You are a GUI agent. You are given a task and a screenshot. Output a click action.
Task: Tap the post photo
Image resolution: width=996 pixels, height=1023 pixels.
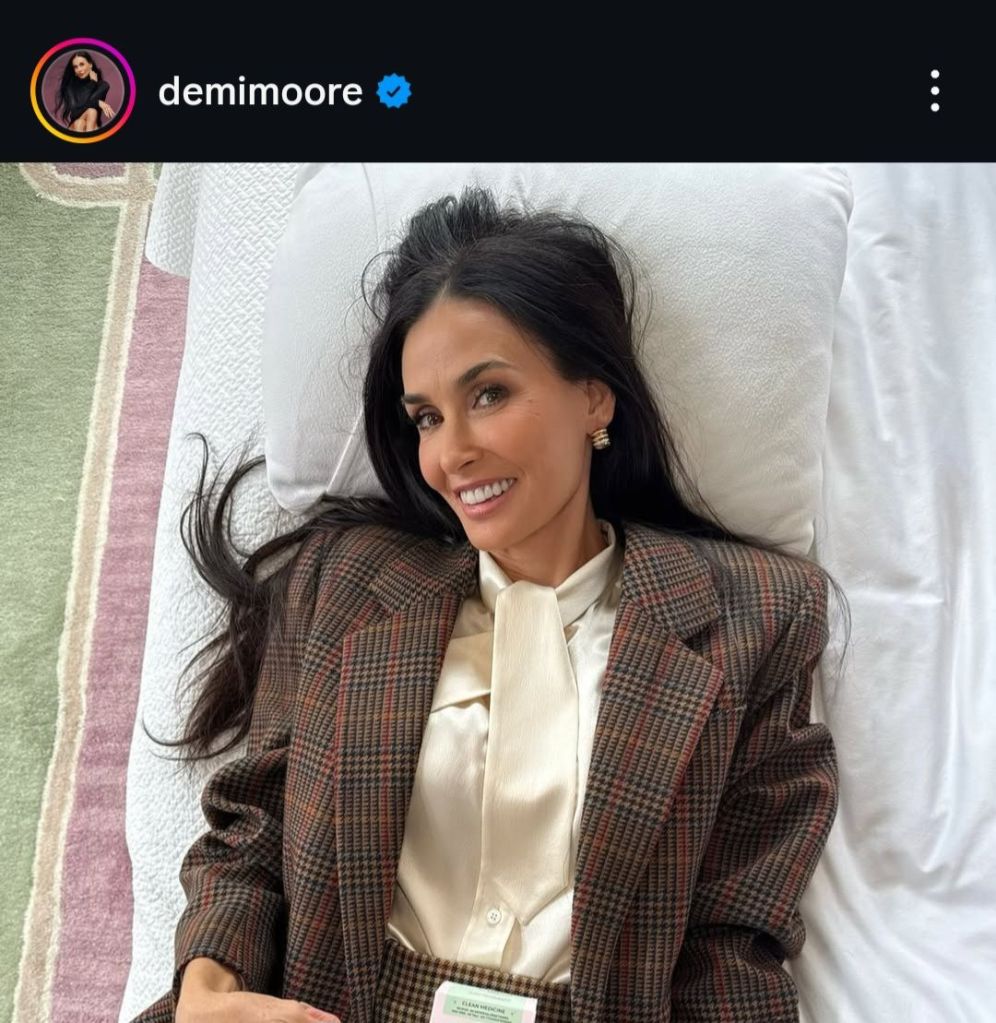(498, 592)
